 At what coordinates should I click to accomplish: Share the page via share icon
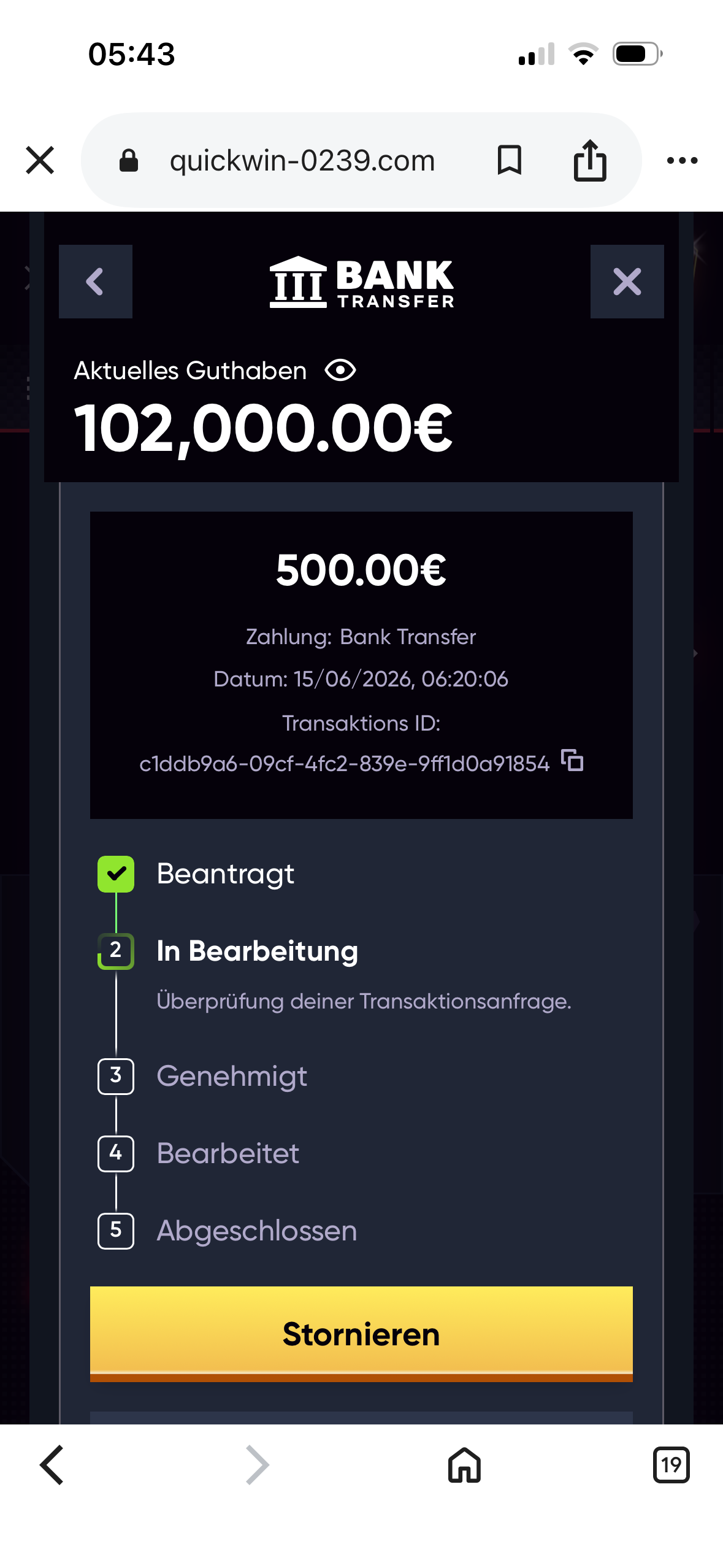590,160
